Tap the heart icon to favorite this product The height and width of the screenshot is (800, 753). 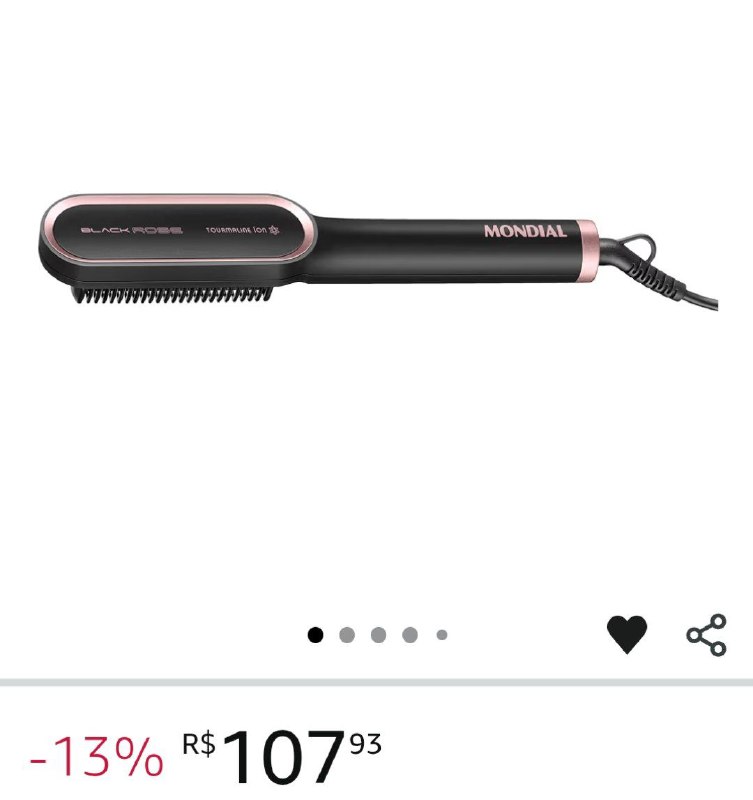click(x=627, y=635)
